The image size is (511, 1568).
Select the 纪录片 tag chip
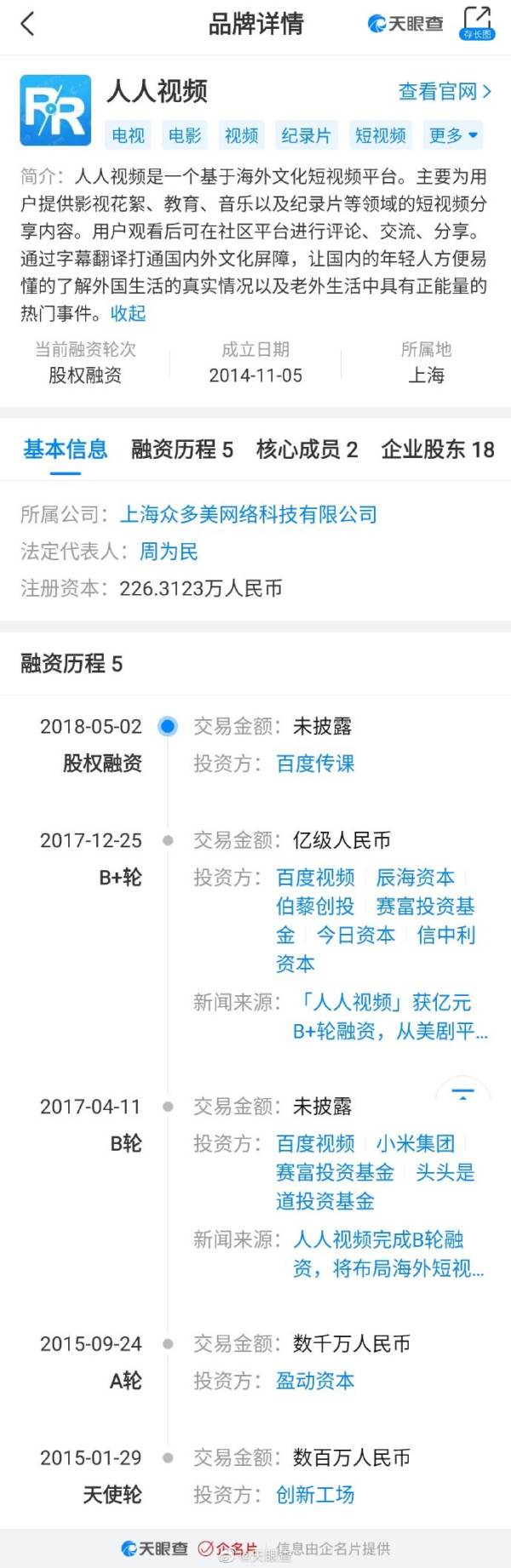point(306,135)
